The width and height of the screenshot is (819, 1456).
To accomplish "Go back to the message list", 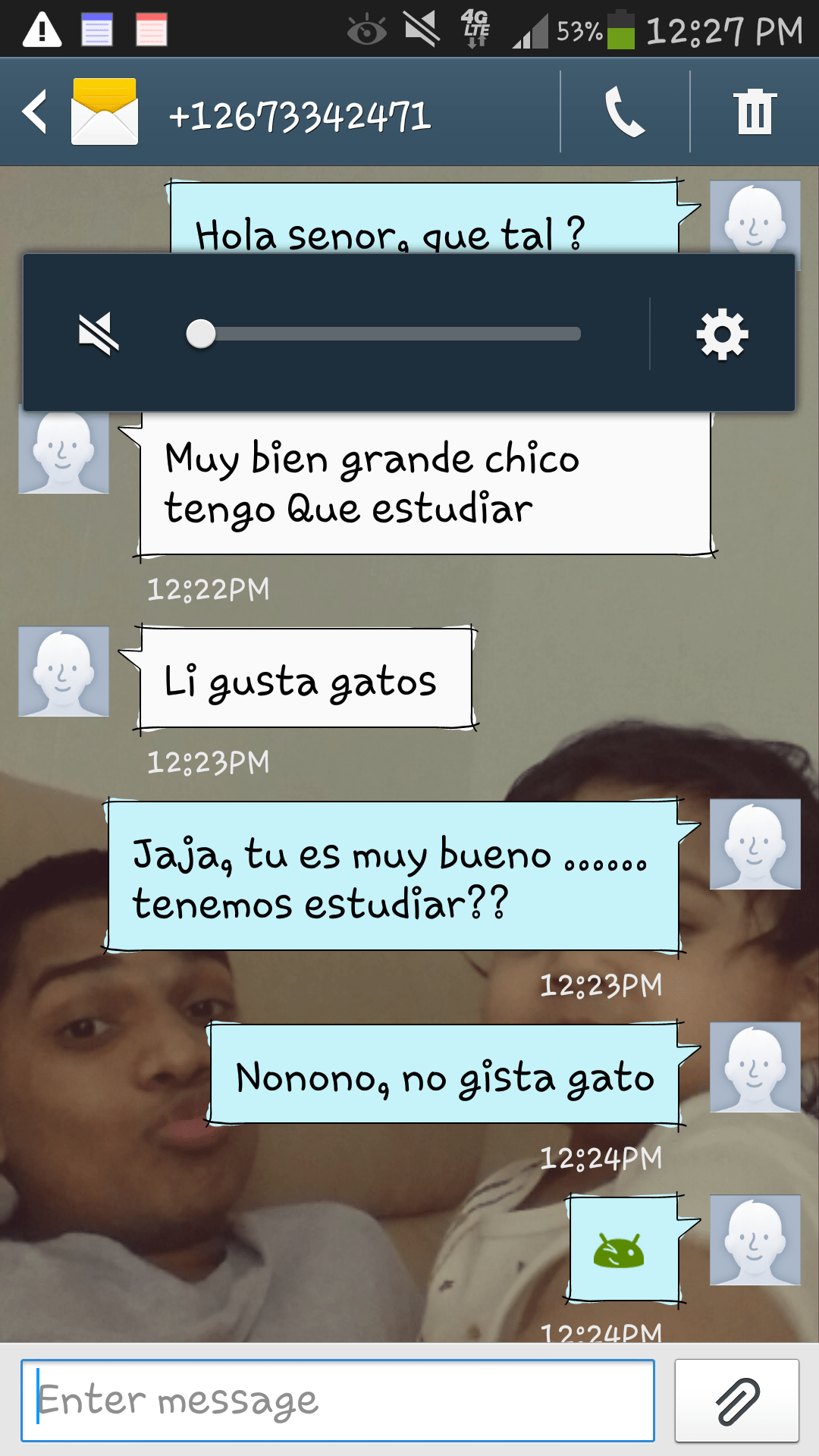I will tap(36, 112).
